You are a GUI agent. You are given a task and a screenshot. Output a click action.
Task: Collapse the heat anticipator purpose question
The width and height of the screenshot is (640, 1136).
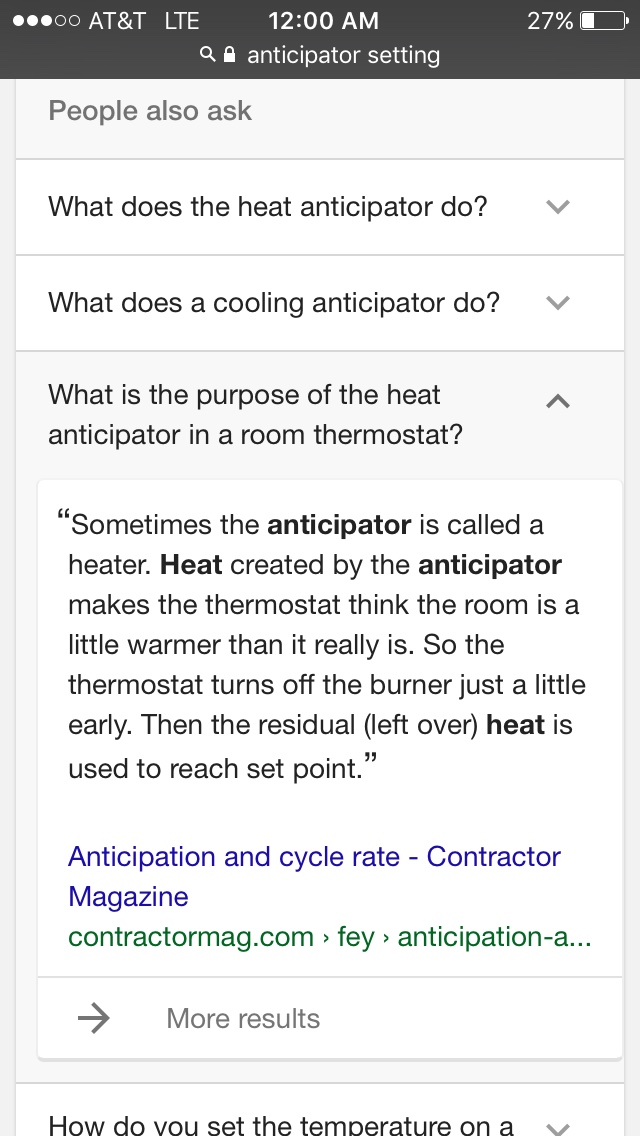[x=320, y=415]
